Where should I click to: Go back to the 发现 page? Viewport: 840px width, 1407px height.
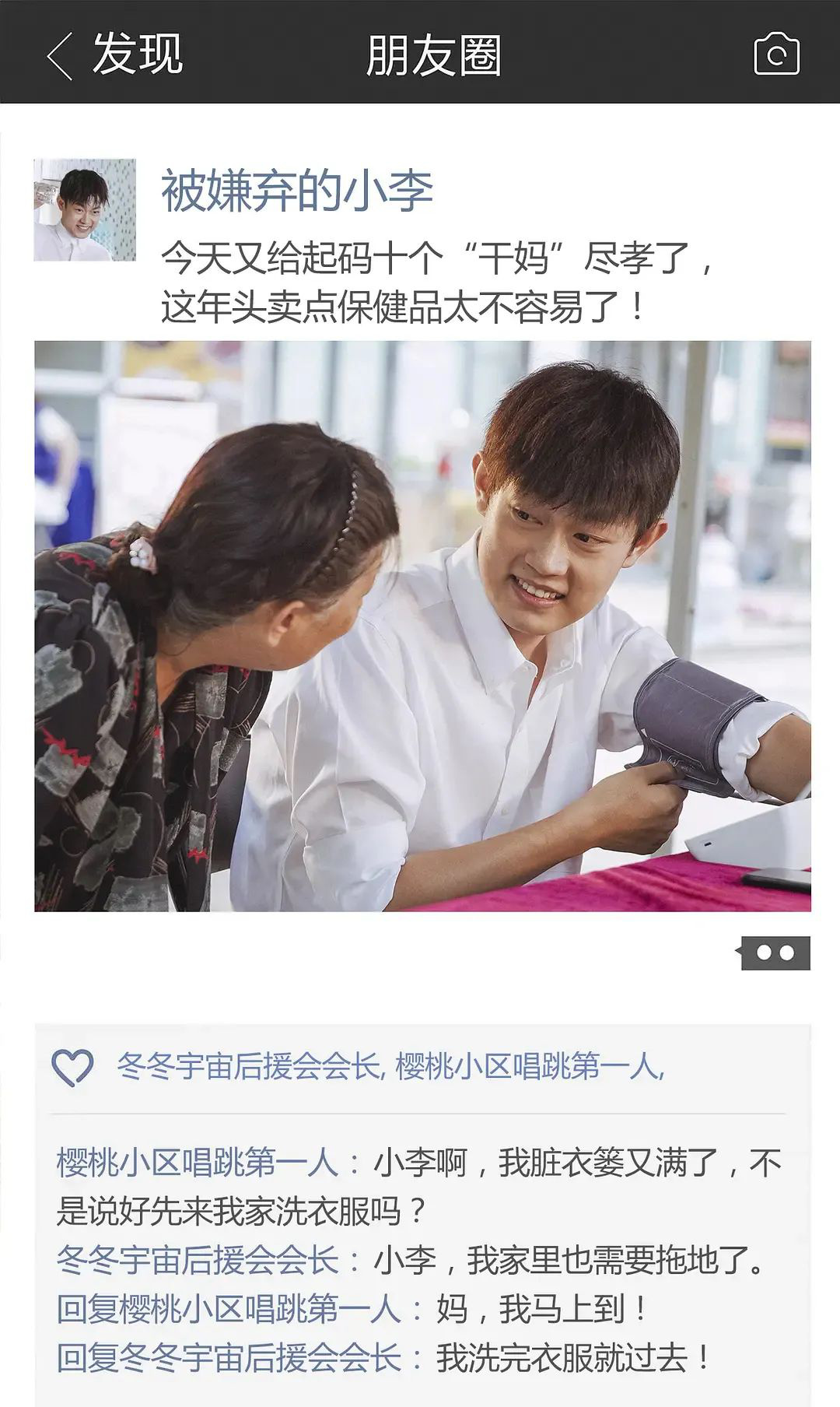[x=113, y=54]
